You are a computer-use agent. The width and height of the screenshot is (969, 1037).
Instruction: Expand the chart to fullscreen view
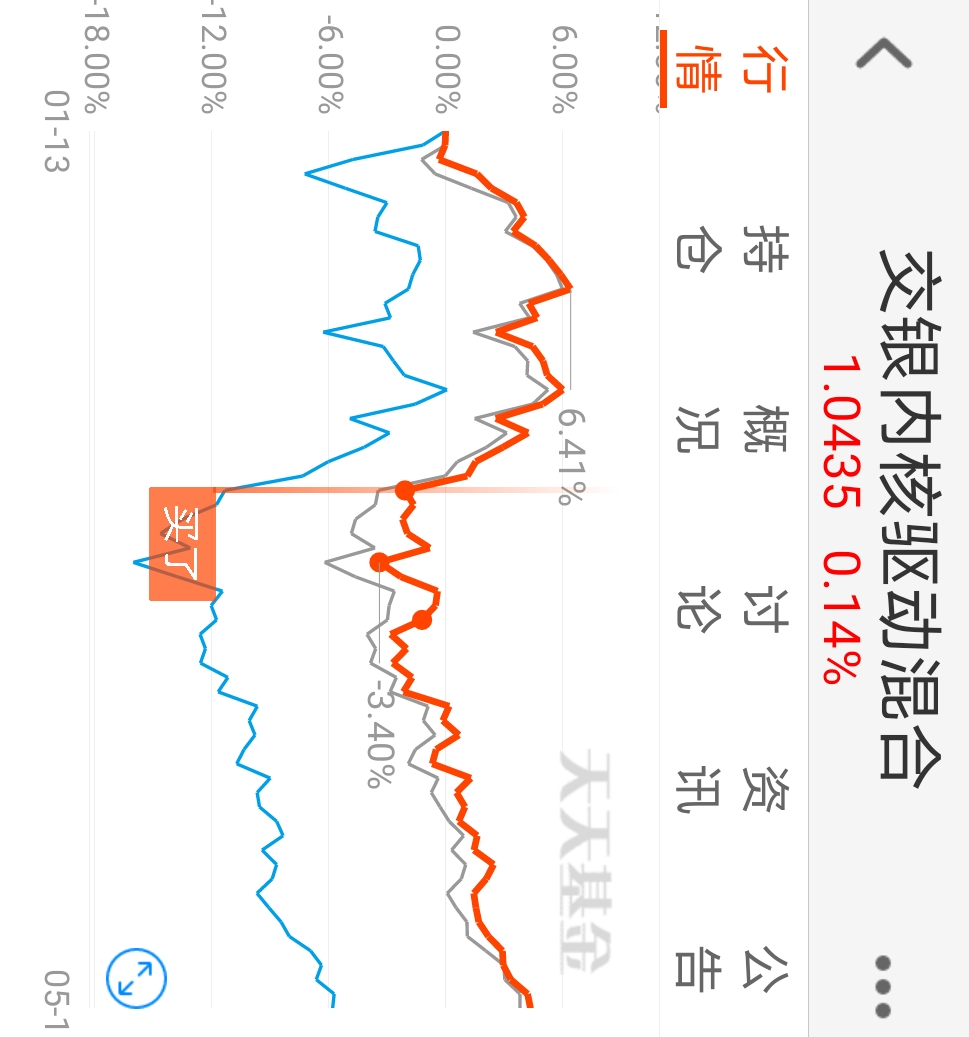pyautogui.click(x=135, y=975)
